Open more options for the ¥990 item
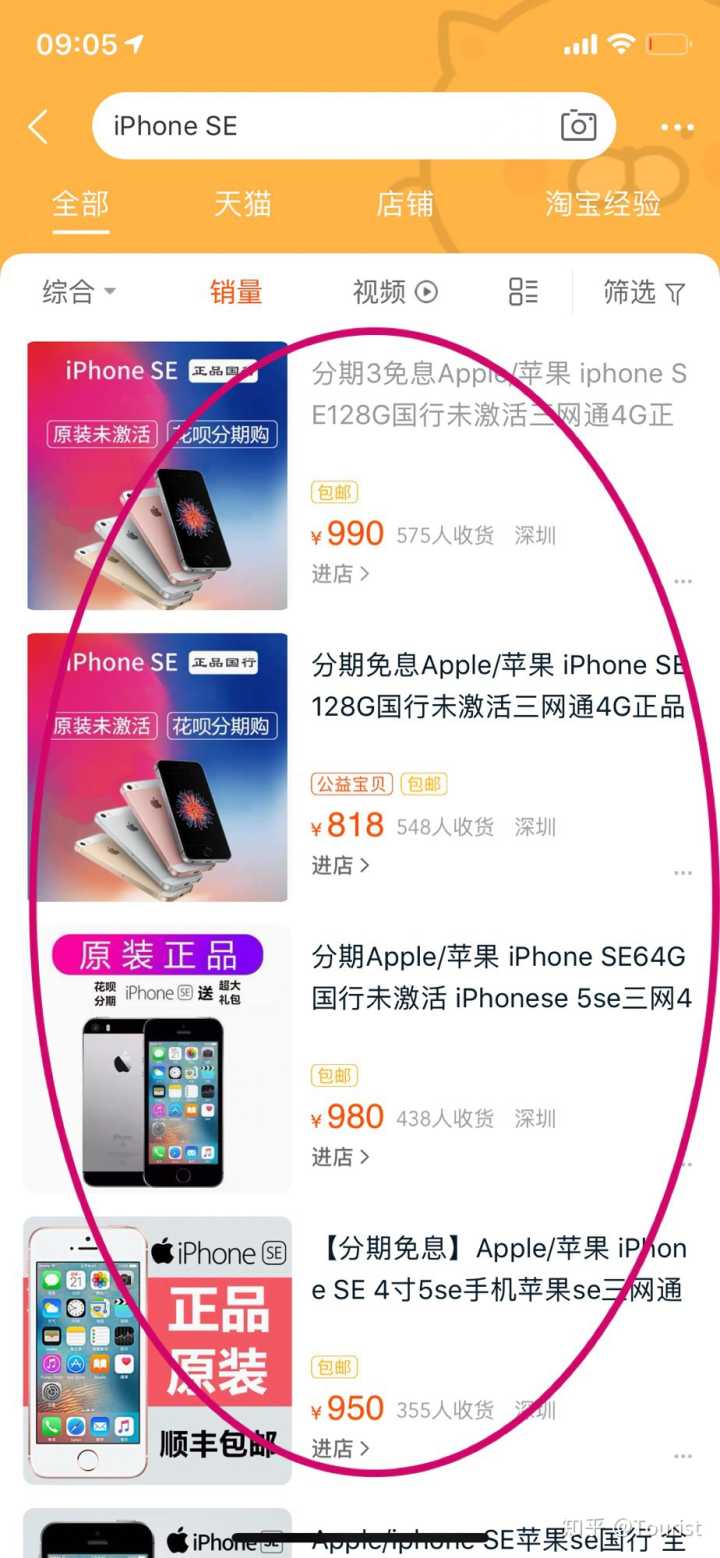 [683, 581]
